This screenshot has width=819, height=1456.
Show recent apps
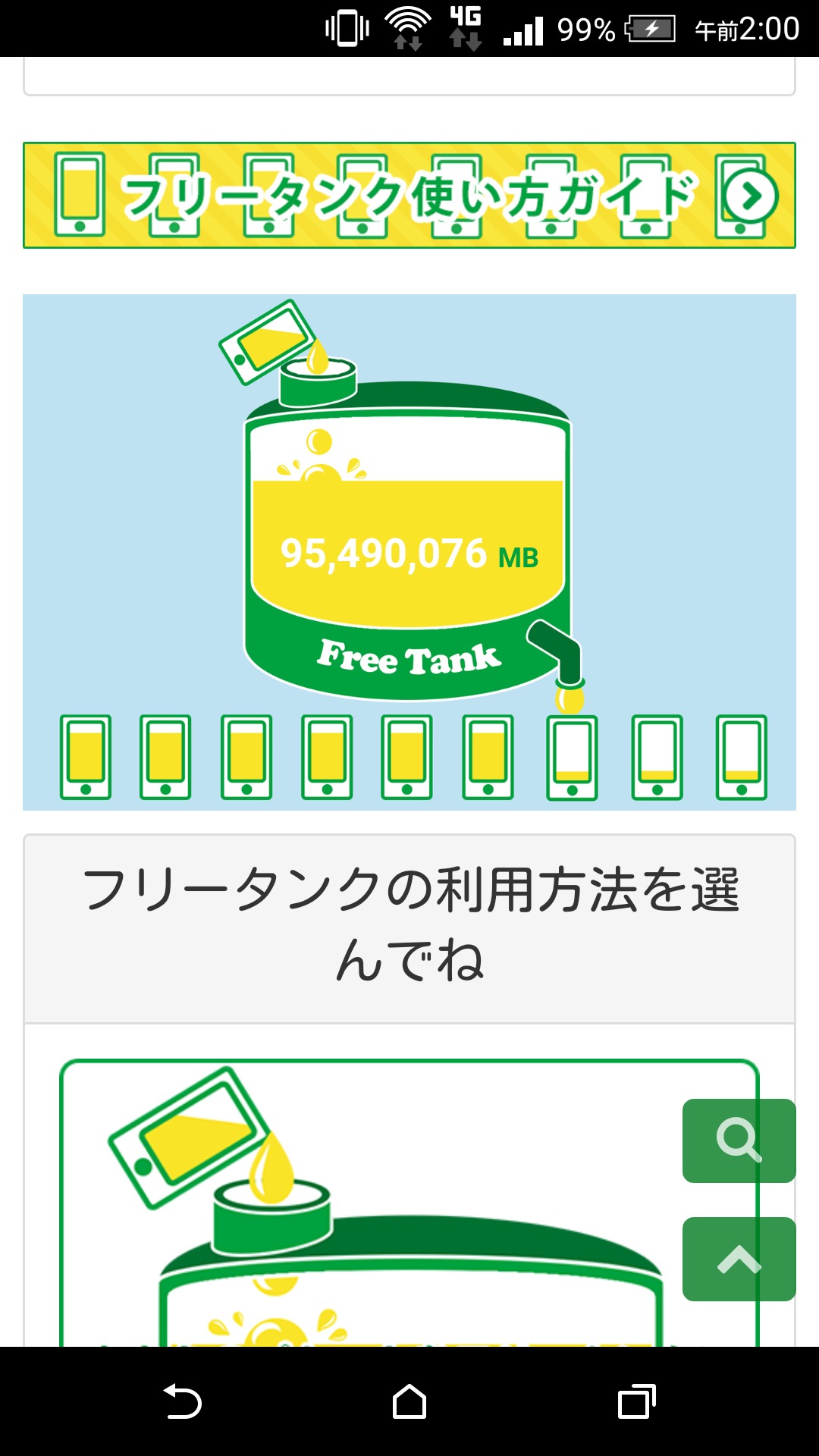coord(637,1401)
